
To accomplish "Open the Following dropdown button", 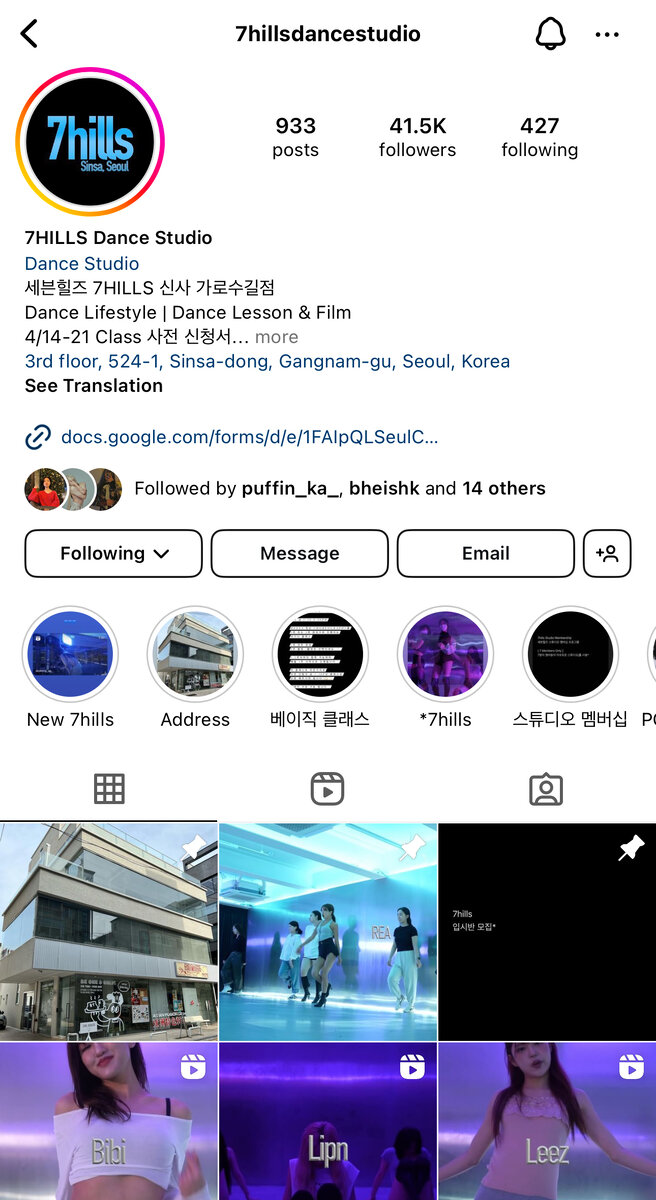I will click(x=114, y=553).
